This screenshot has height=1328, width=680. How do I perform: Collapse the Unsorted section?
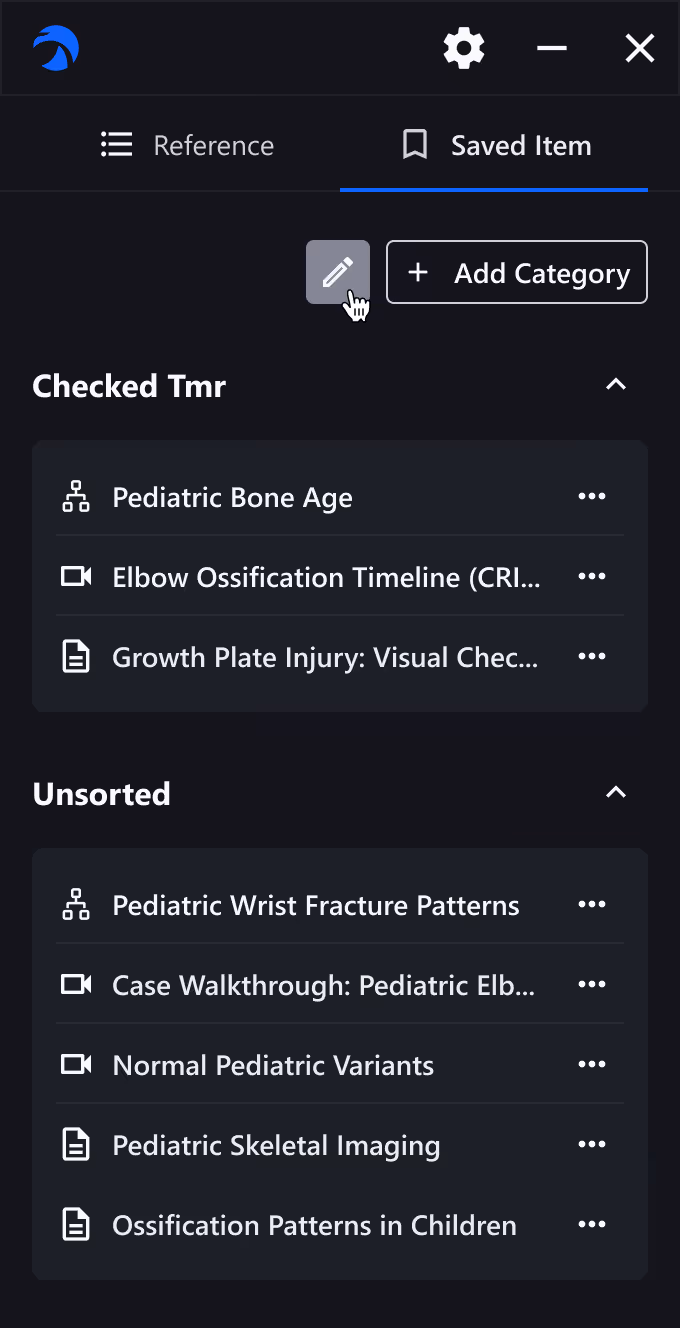616,793
